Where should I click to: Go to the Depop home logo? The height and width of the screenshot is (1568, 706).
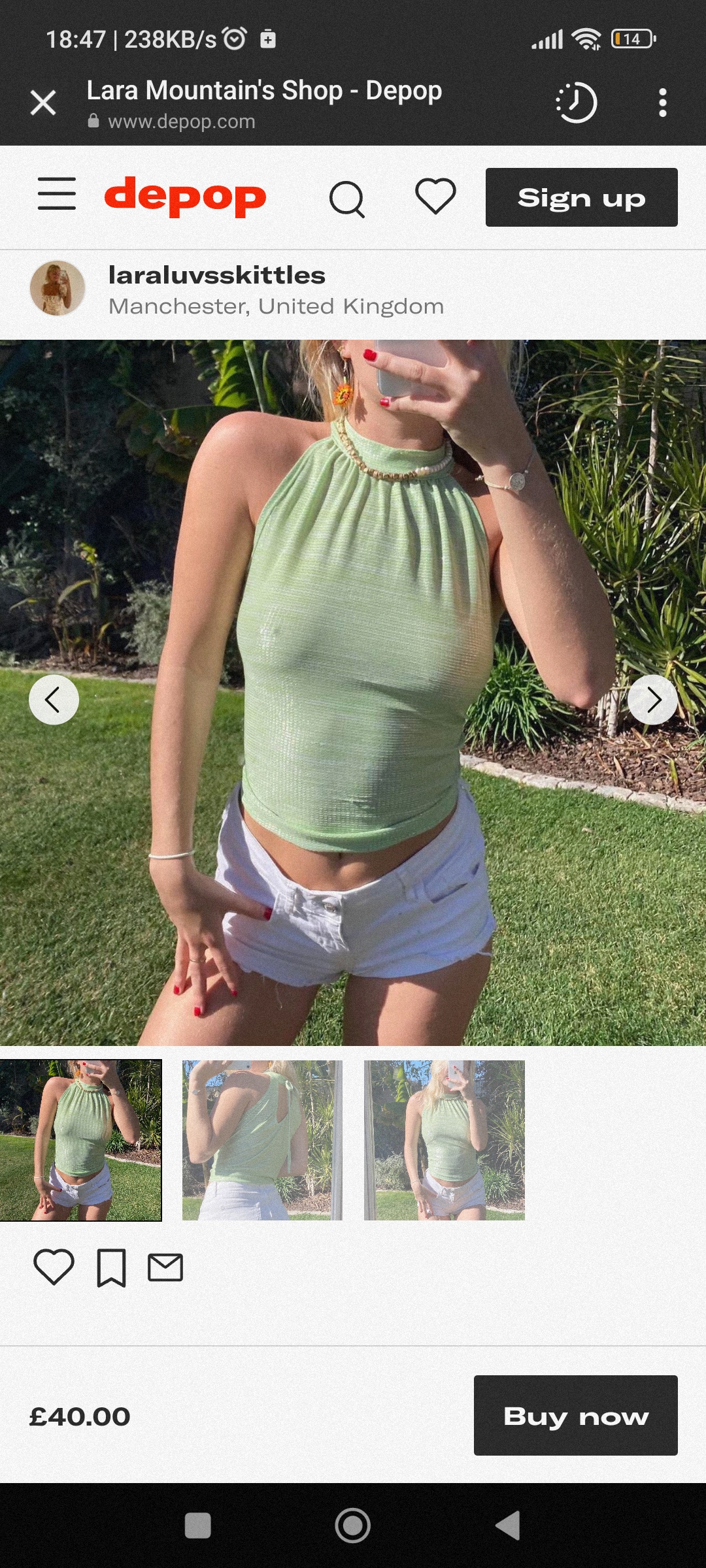pyautogui.click(x=185, y=196)
